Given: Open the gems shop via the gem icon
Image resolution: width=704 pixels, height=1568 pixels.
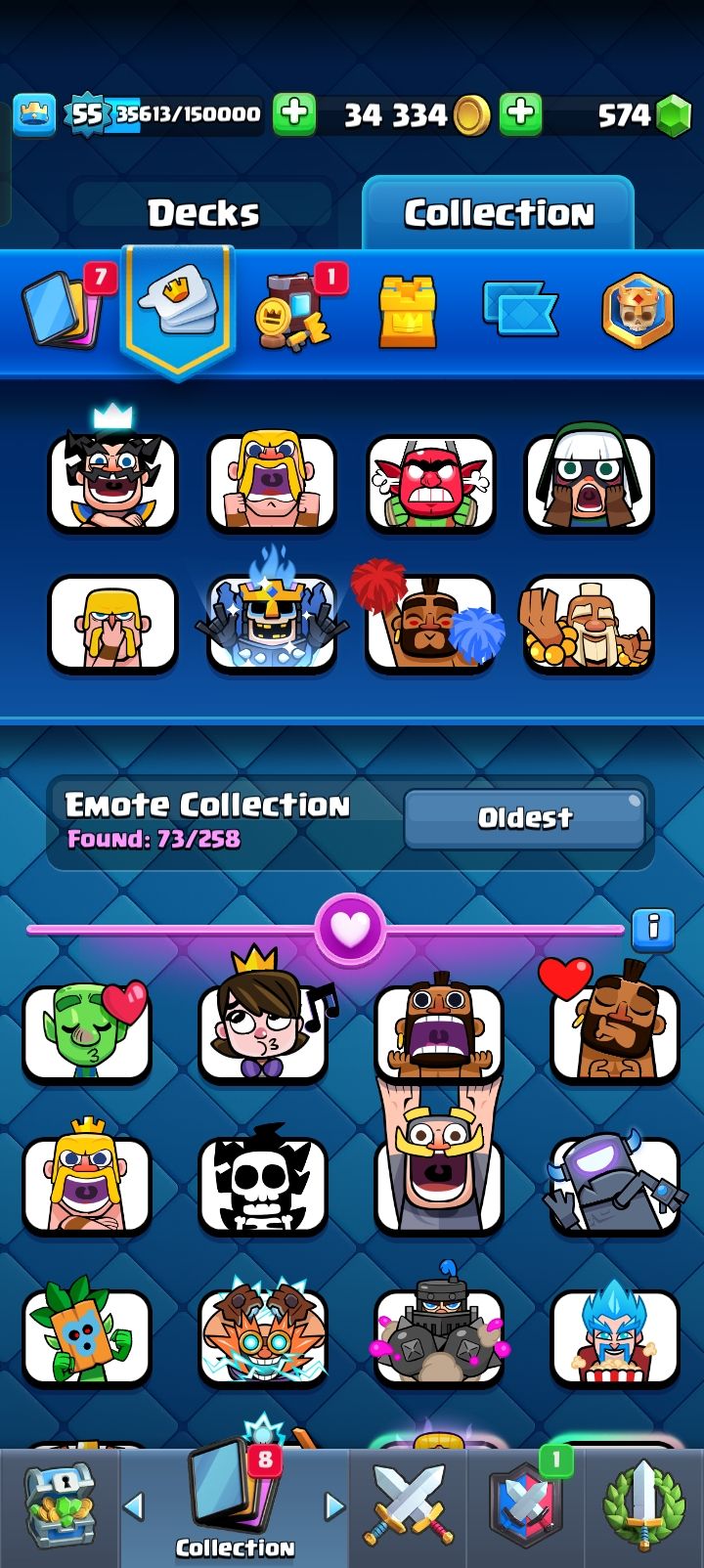Looking at the screenshot, I should coord(673,116).
